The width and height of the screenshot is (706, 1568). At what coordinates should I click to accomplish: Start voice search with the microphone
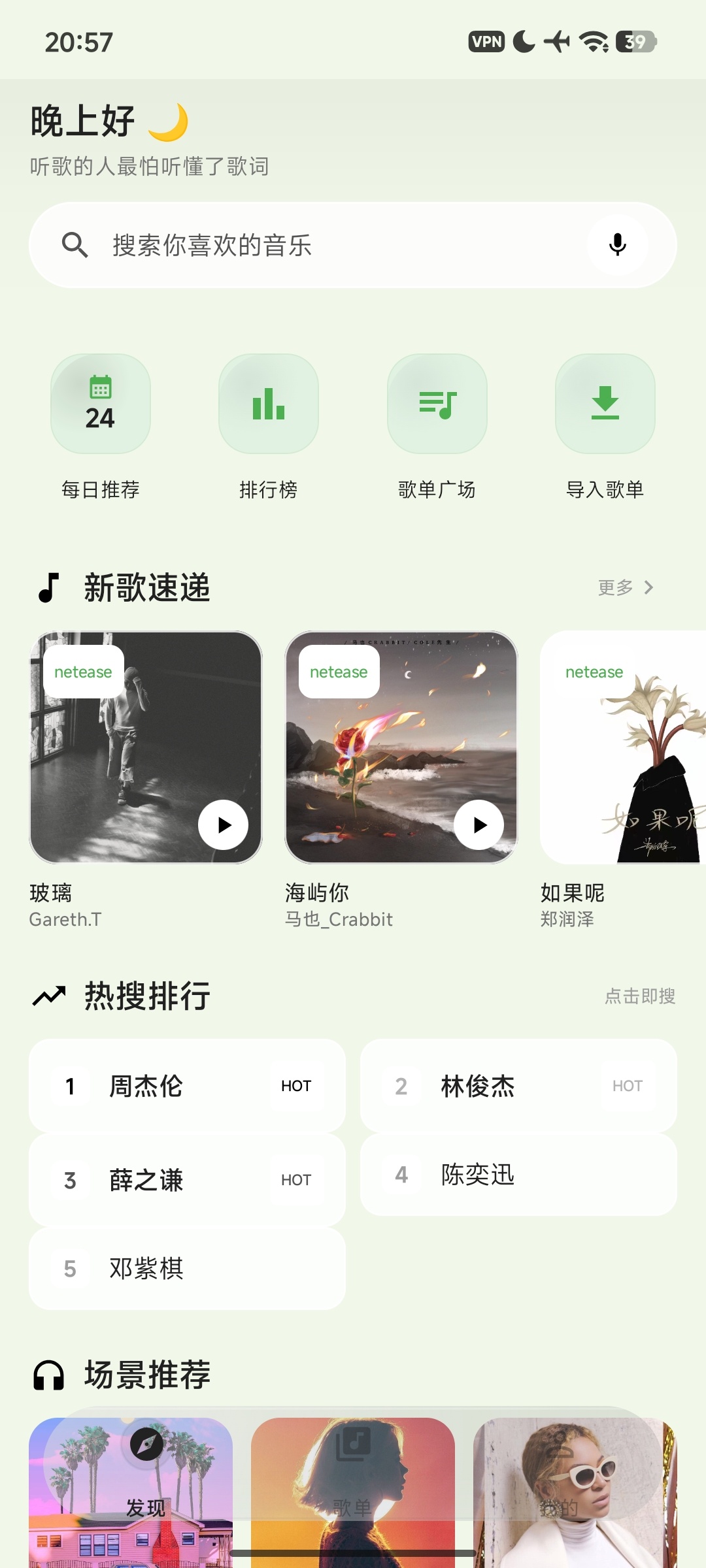pos(617,245)
